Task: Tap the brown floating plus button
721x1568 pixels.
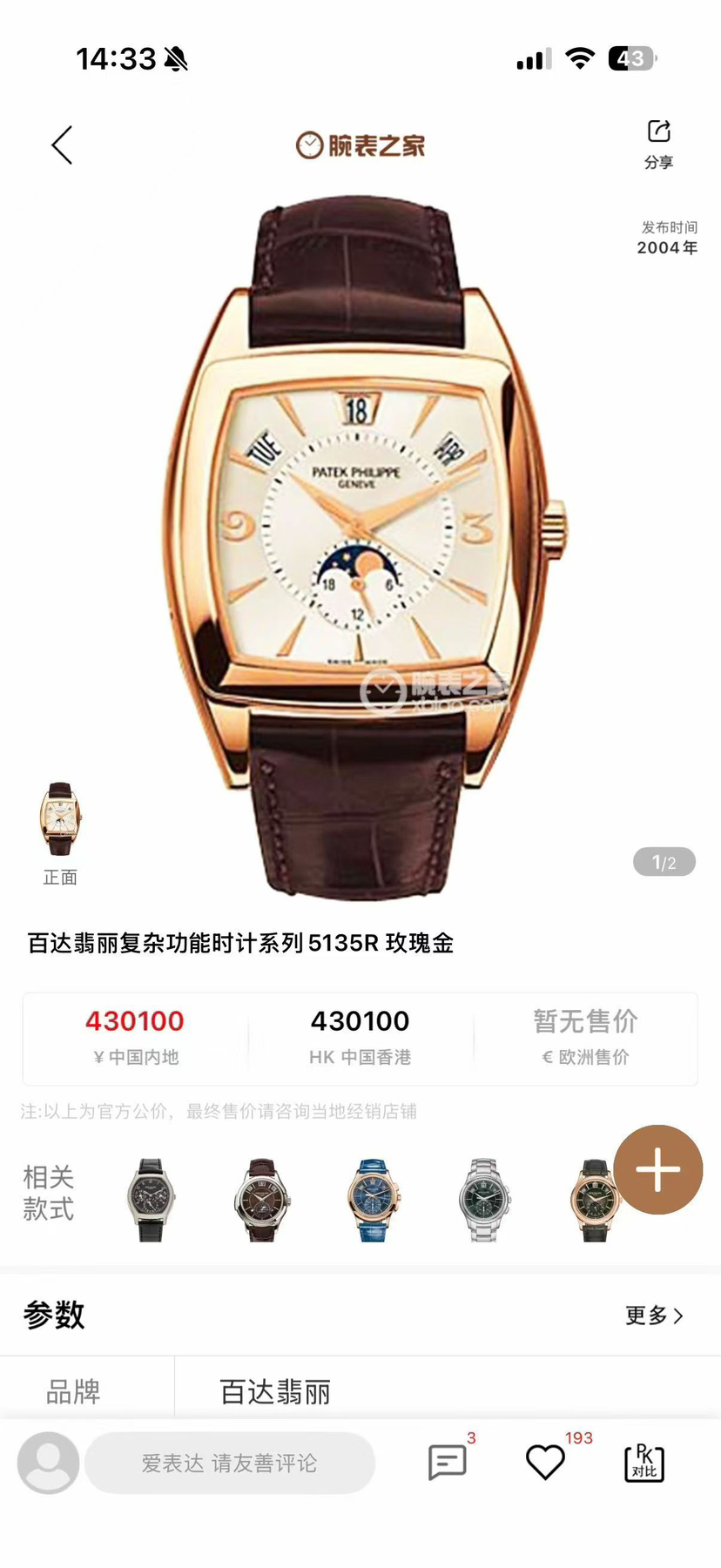Action: click(x=657, y=1169)
